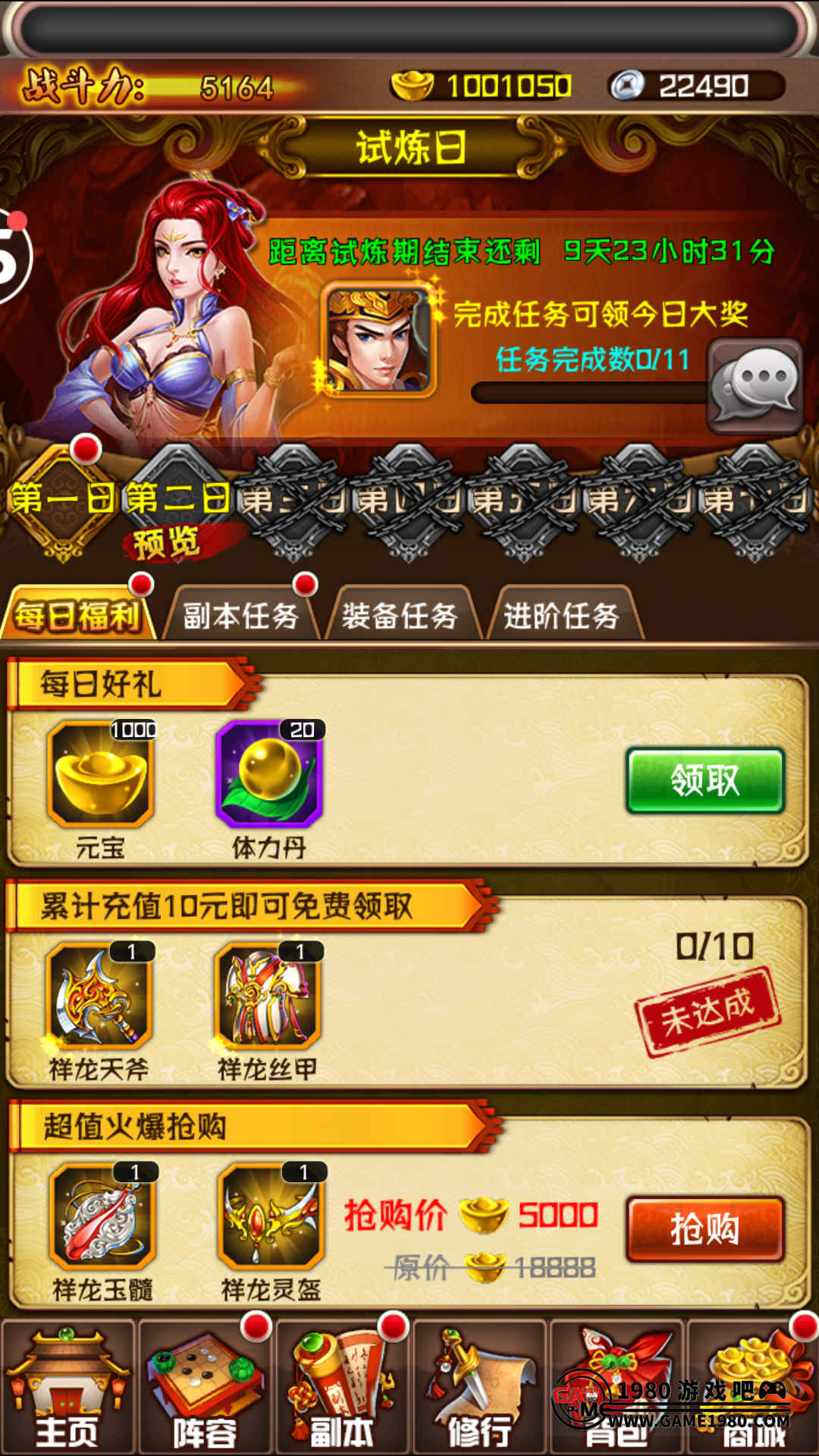Viewport: 819px width, 1456px height.
Task: Open the 阵容 lineup section
Action: pos(205,1388)
